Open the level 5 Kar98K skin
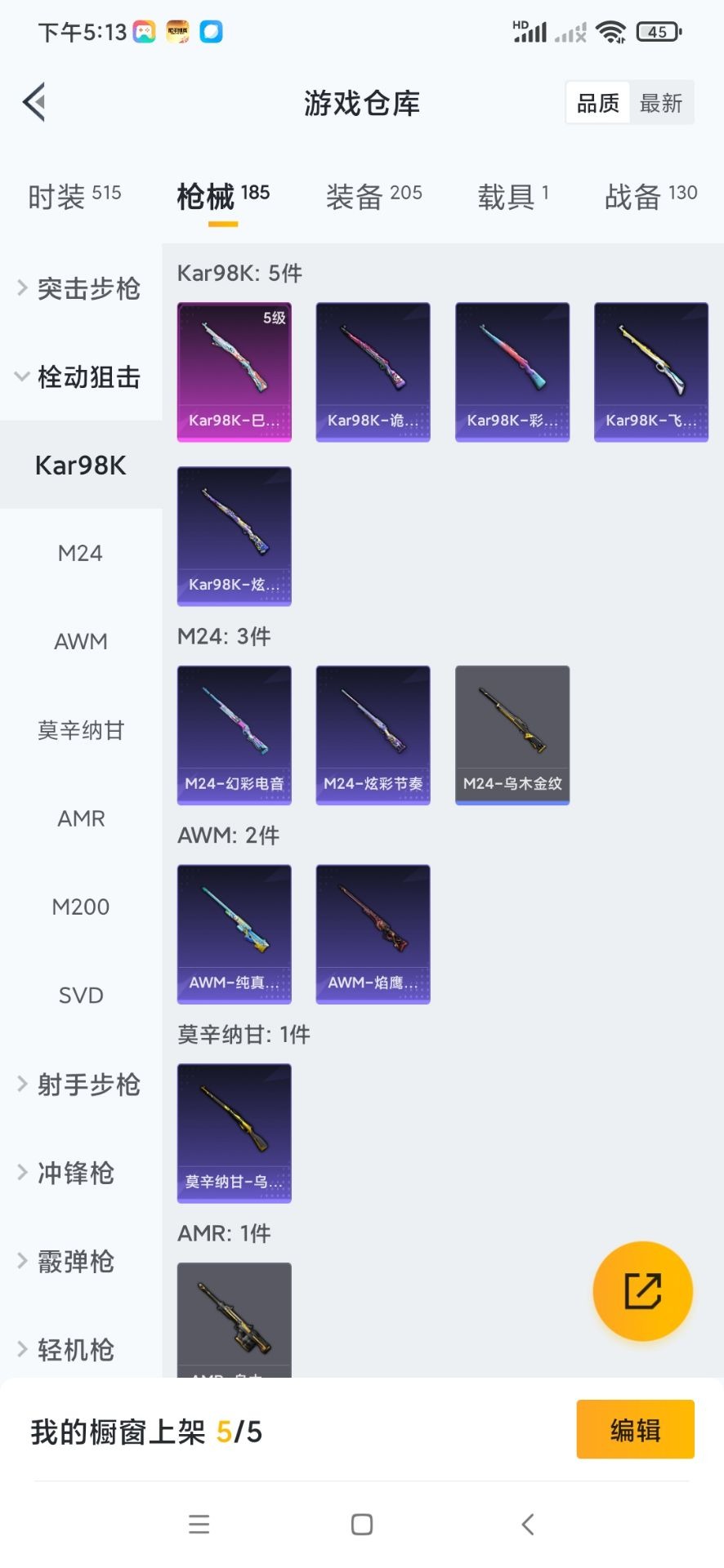 coord(235,372)
